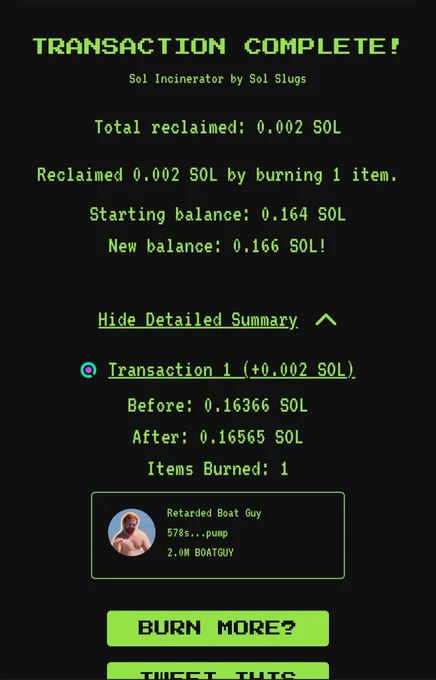Tap the Tweet This button
Image resolution: width=436 pixels, height=680 pixels.
coord(218,671)
